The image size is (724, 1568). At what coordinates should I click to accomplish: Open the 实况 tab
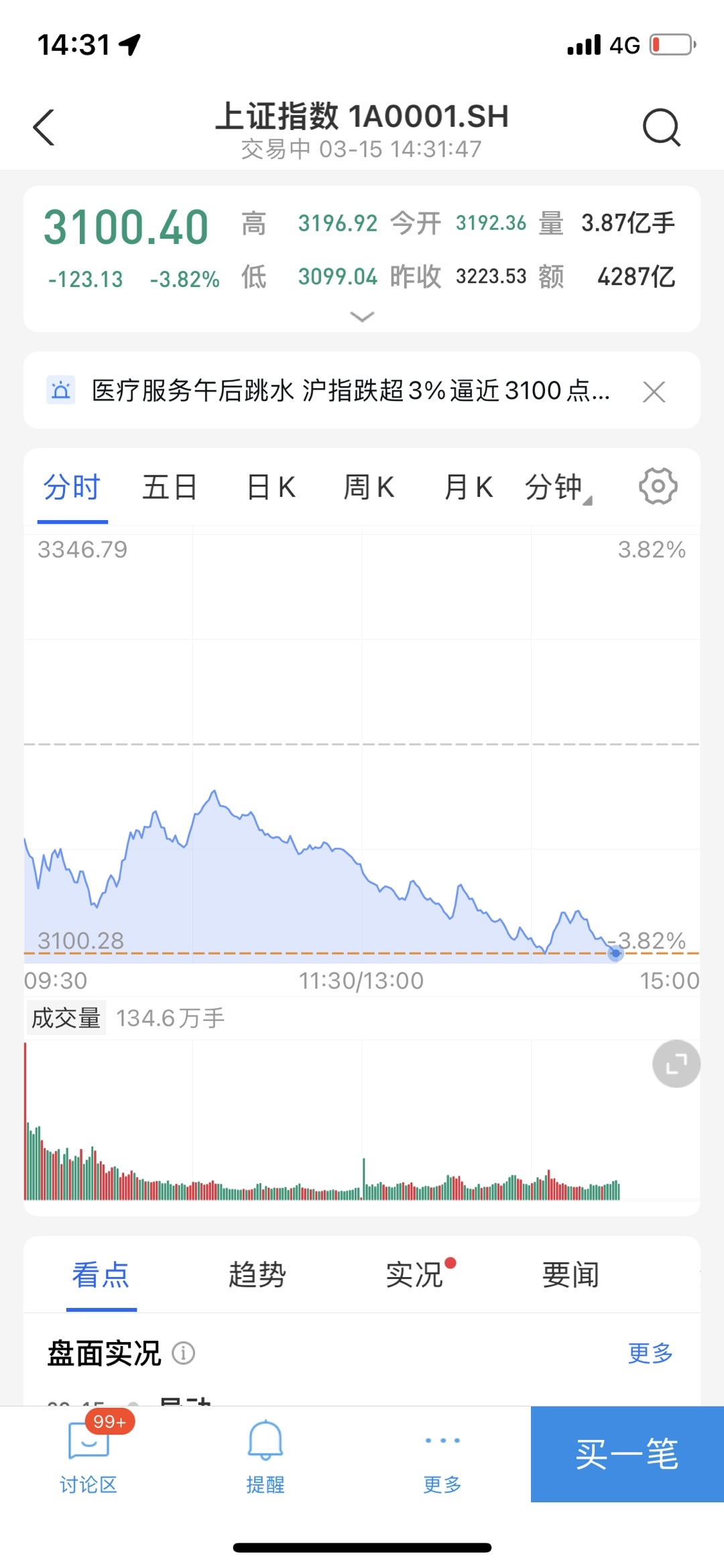415,1275
